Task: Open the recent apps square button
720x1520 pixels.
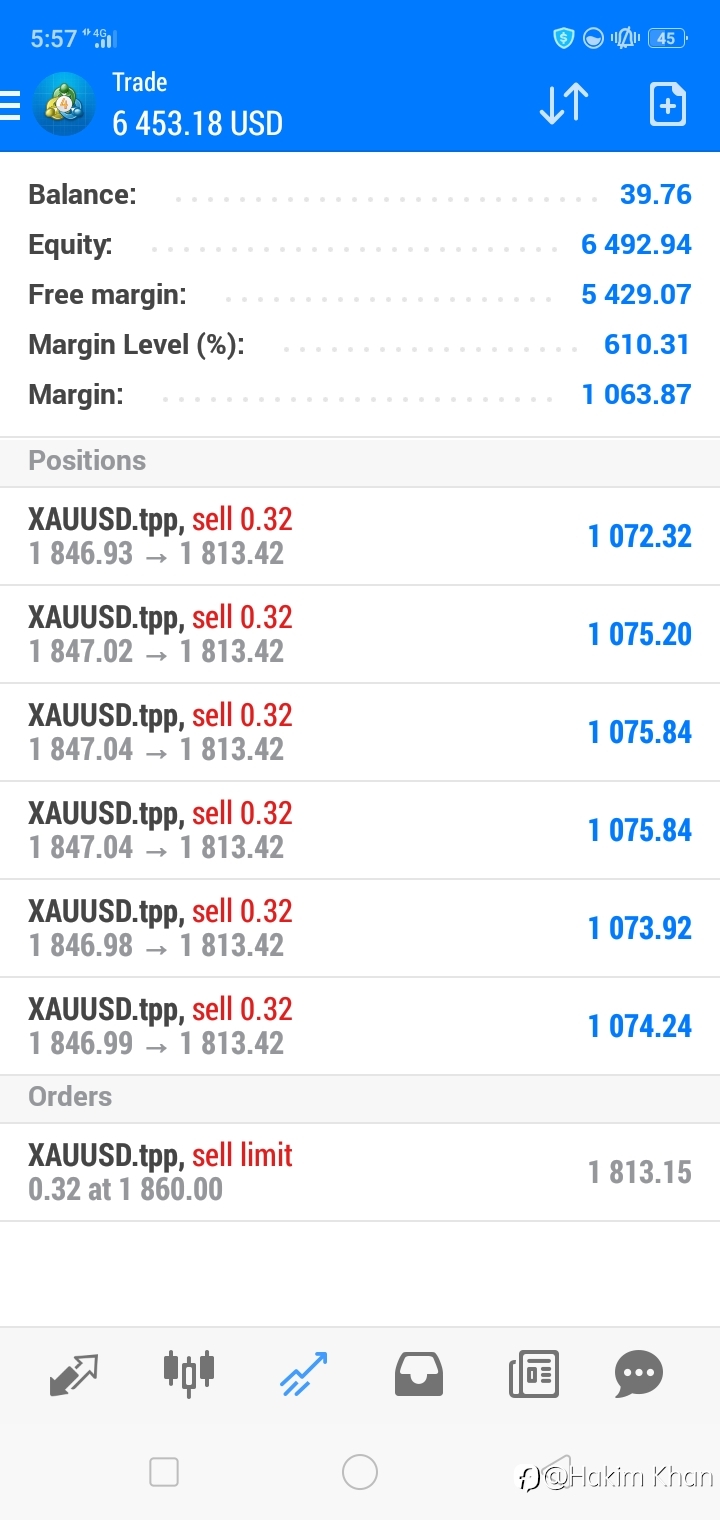Action: pos(163,1472)
